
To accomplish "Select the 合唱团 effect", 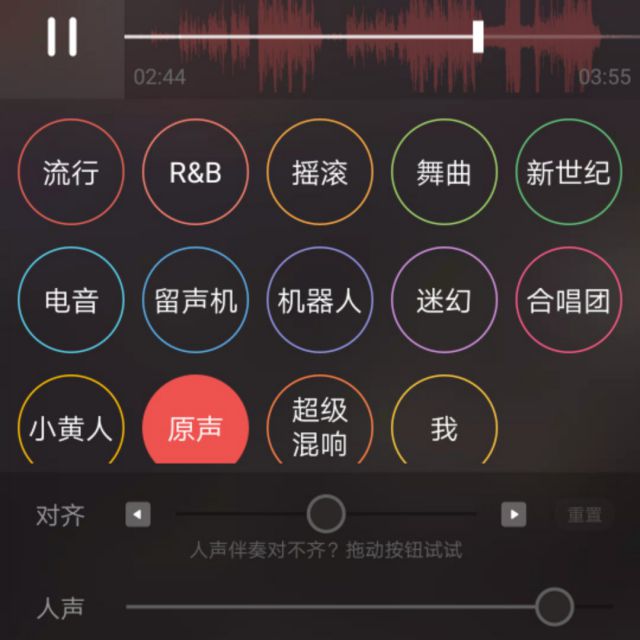I will (x=567, y=300).
